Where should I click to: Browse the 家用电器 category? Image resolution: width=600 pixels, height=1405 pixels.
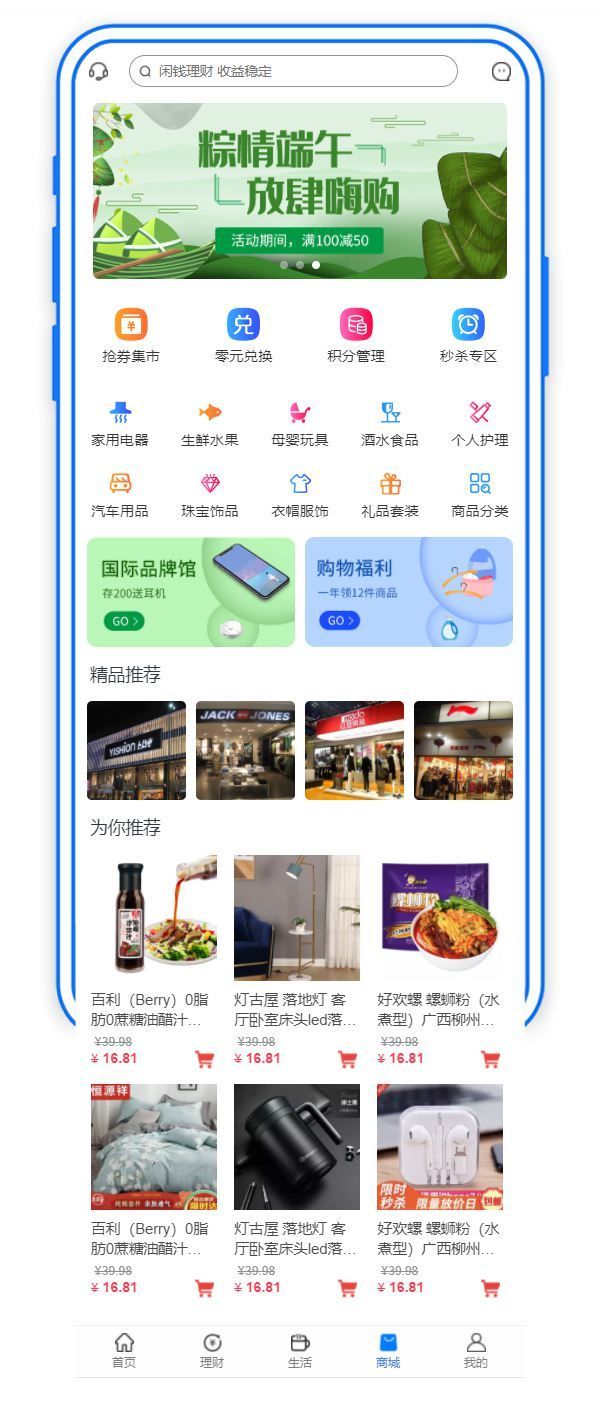click(x=120, y=424)
